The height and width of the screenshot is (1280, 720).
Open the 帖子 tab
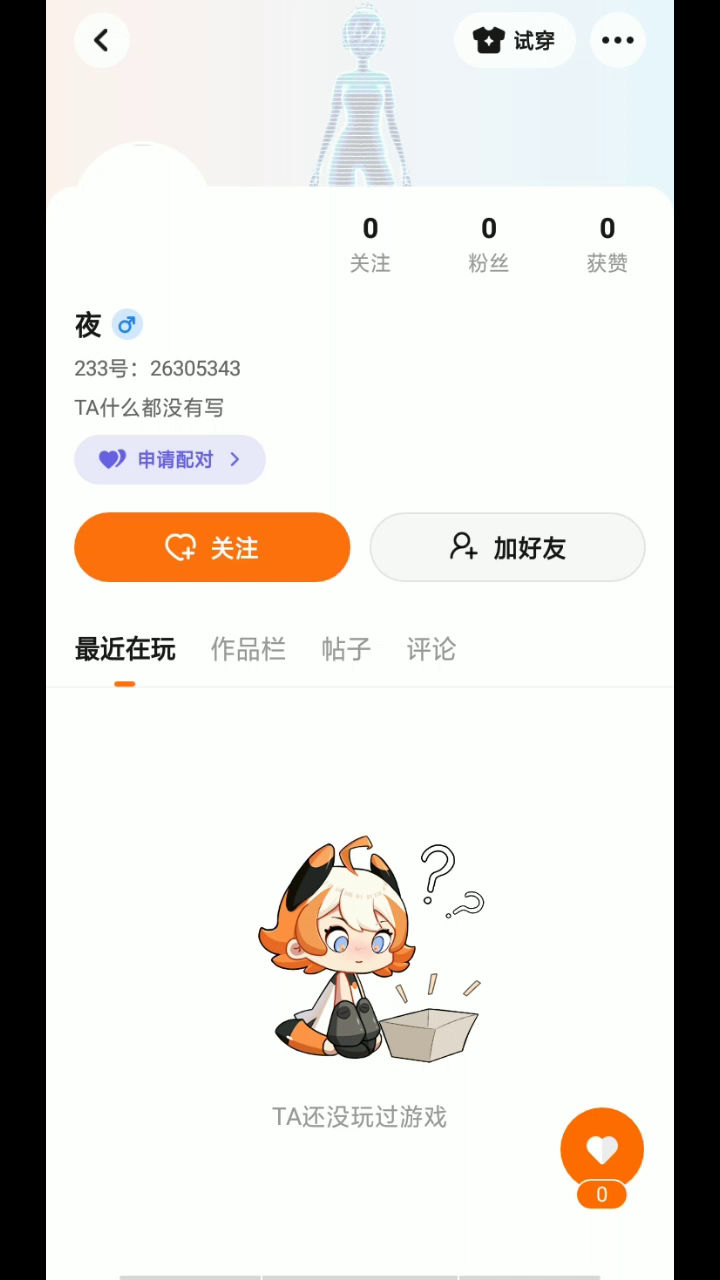click(x=346, y=649)
